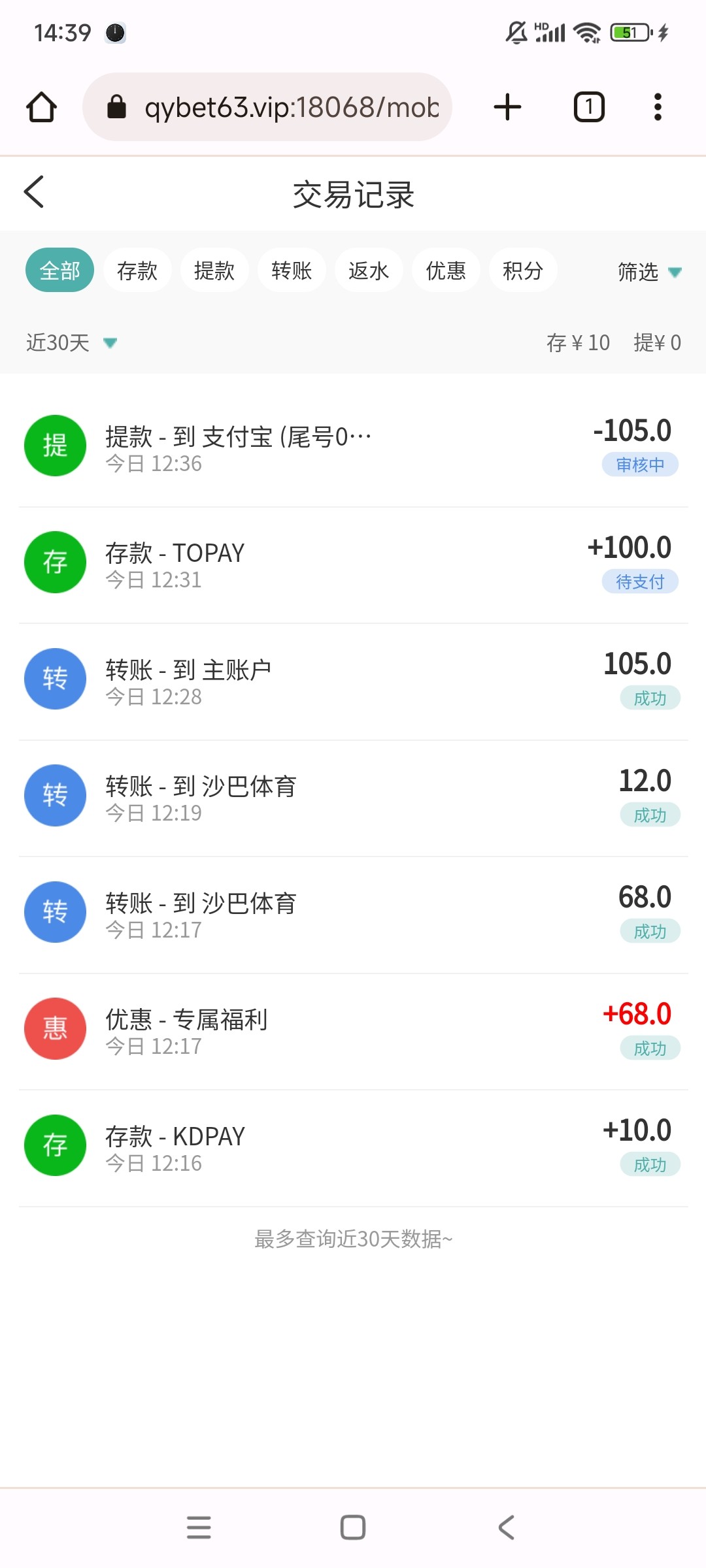Switch to the 转账 filter

(x=292, y=270)
